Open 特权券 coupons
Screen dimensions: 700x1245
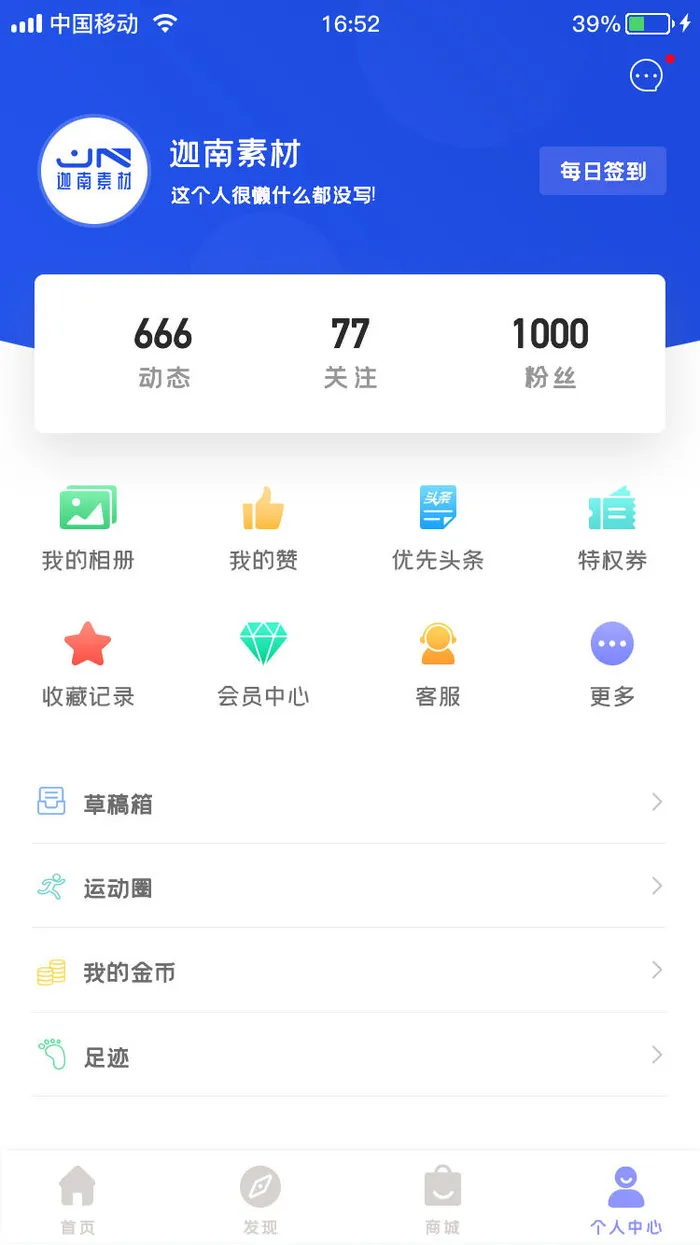click(612, 528)
